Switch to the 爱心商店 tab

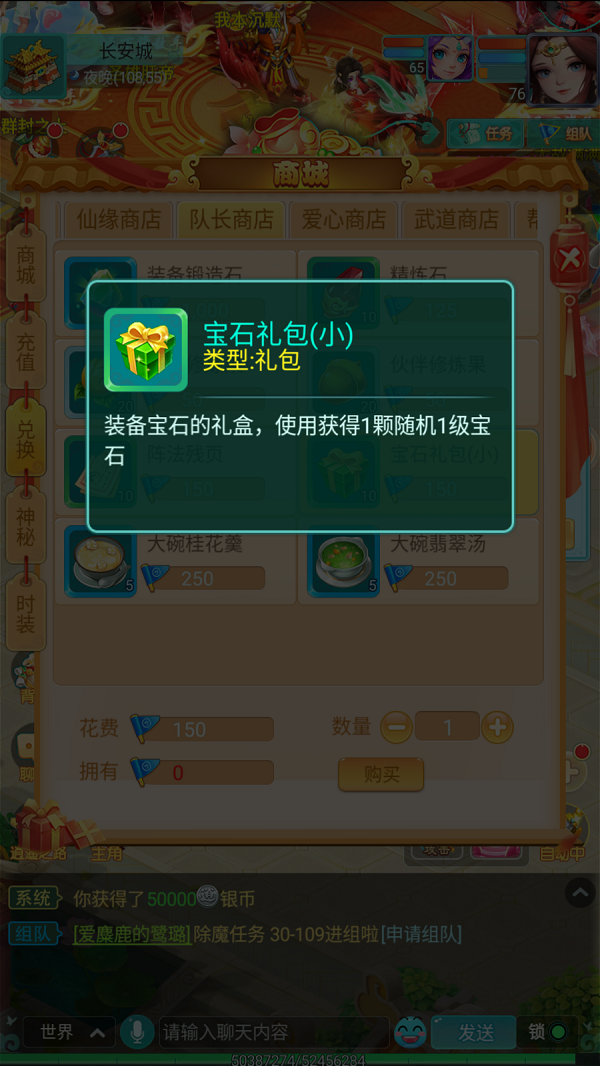point(344,220)
